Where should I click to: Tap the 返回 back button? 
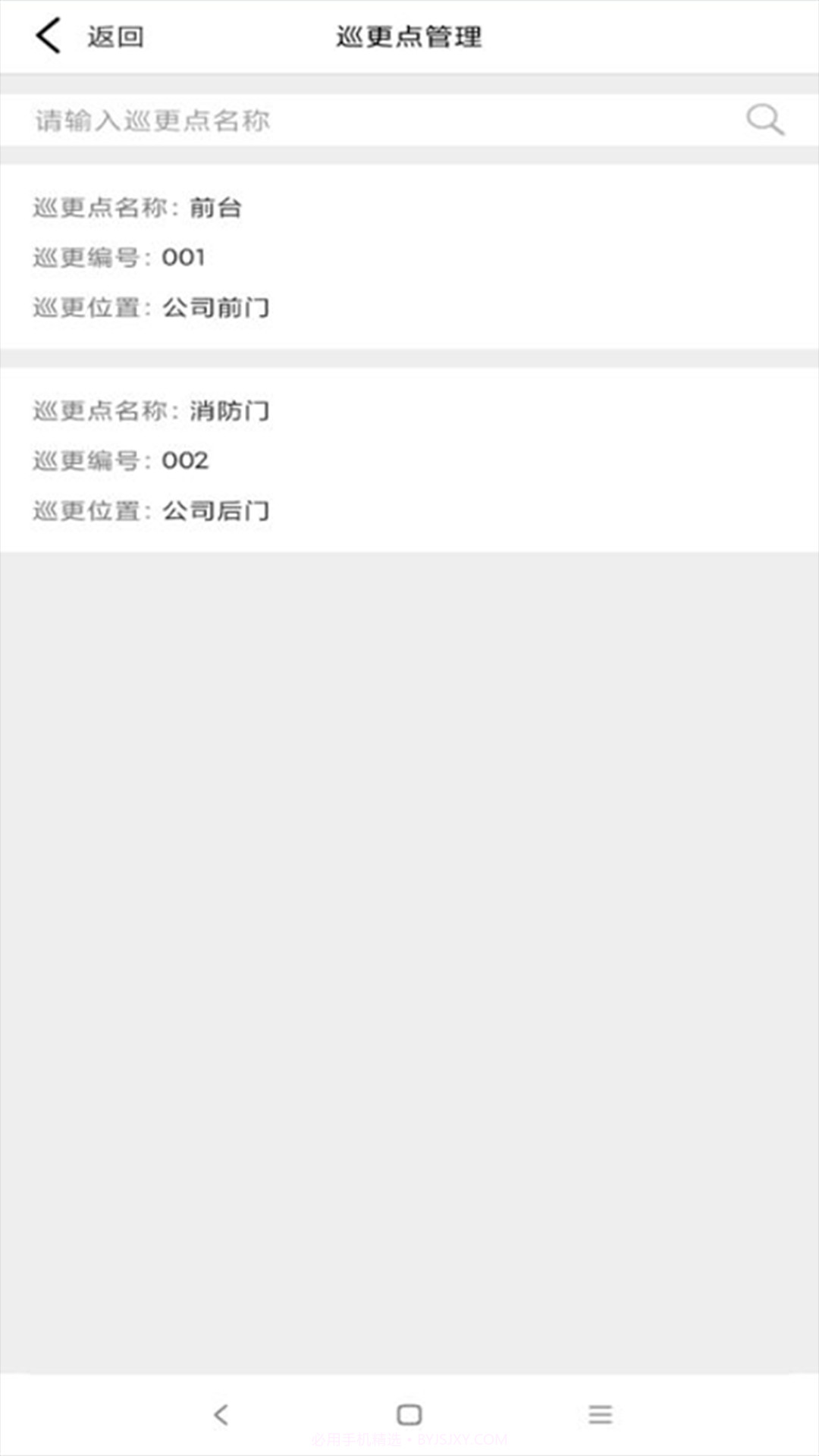91,35
